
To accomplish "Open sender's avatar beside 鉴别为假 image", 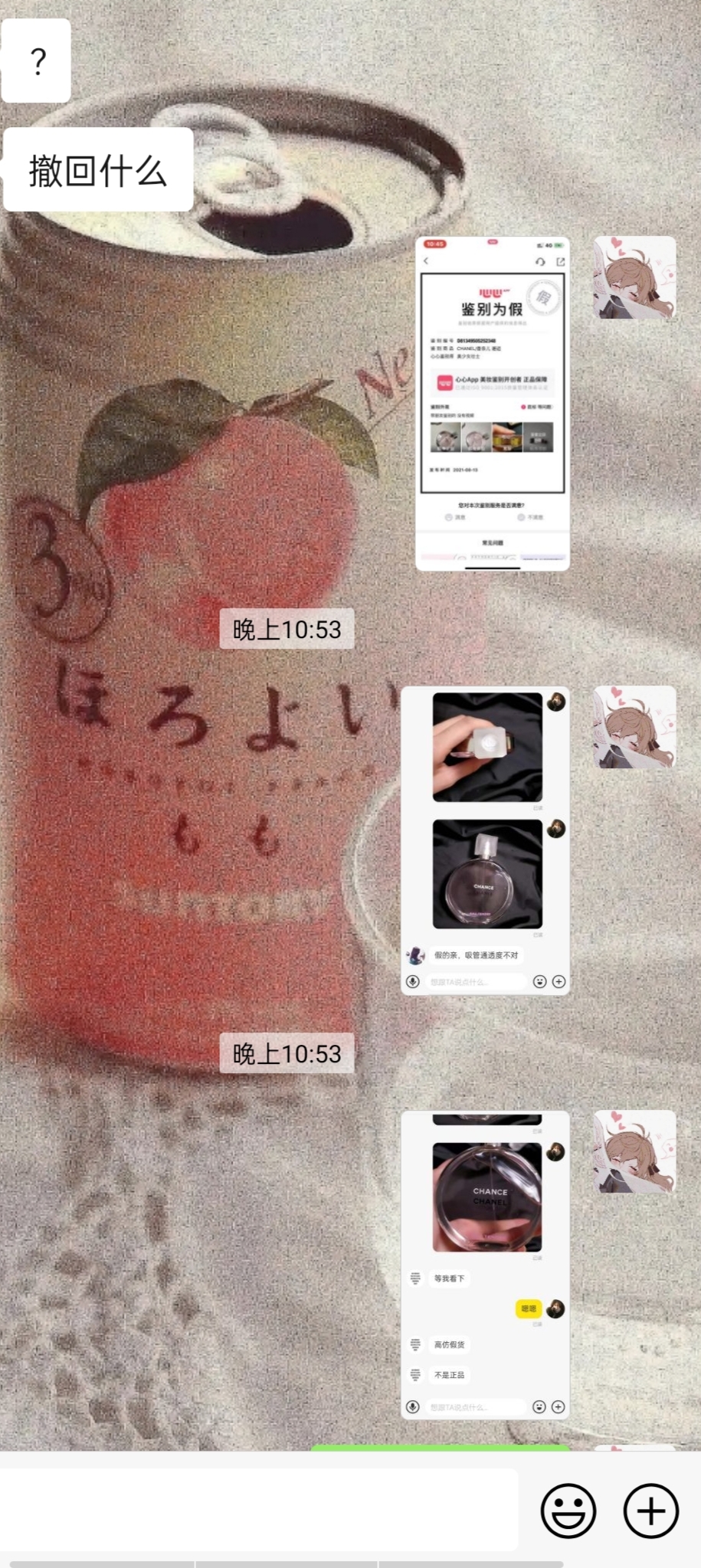I will point(635,277).
